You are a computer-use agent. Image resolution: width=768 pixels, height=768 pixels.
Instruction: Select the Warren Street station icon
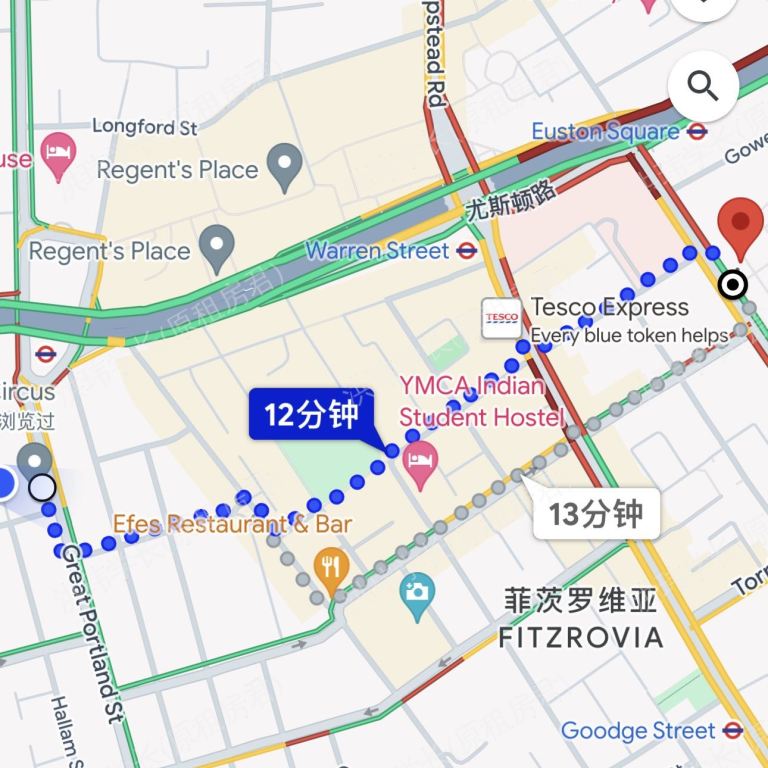point(466,251)
